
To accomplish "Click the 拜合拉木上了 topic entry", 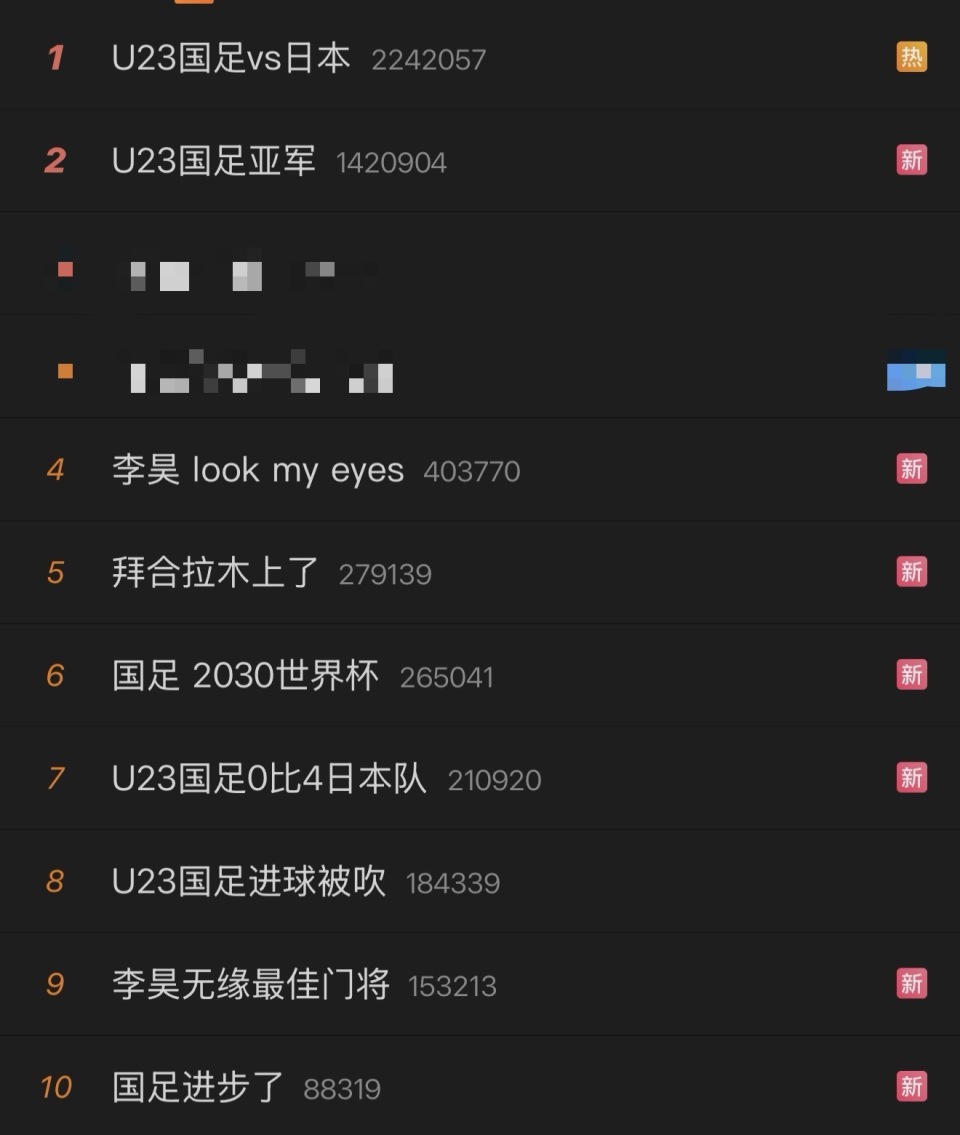I will 215,572.
